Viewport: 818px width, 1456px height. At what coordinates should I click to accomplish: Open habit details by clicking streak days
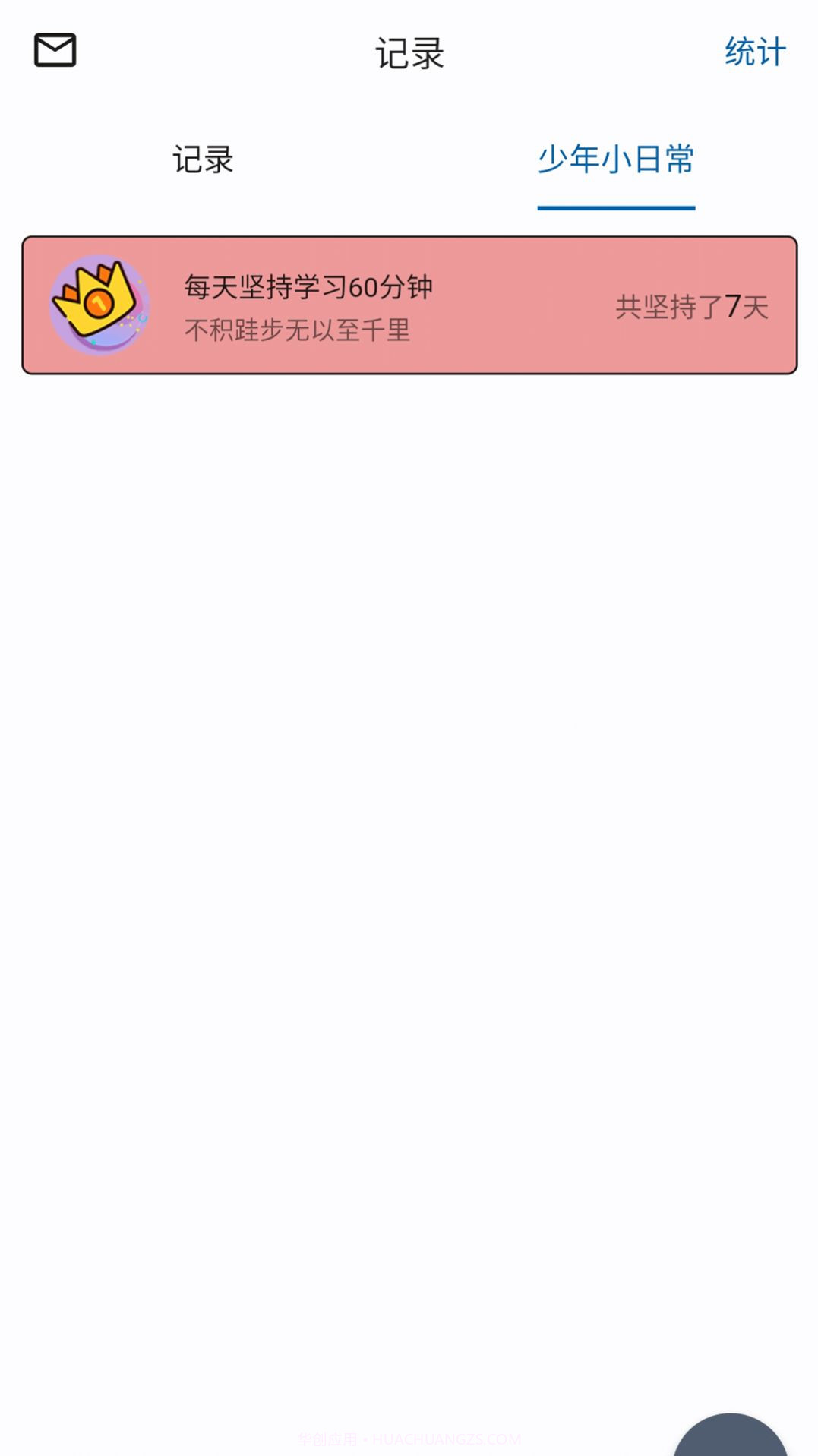point(692,304)
